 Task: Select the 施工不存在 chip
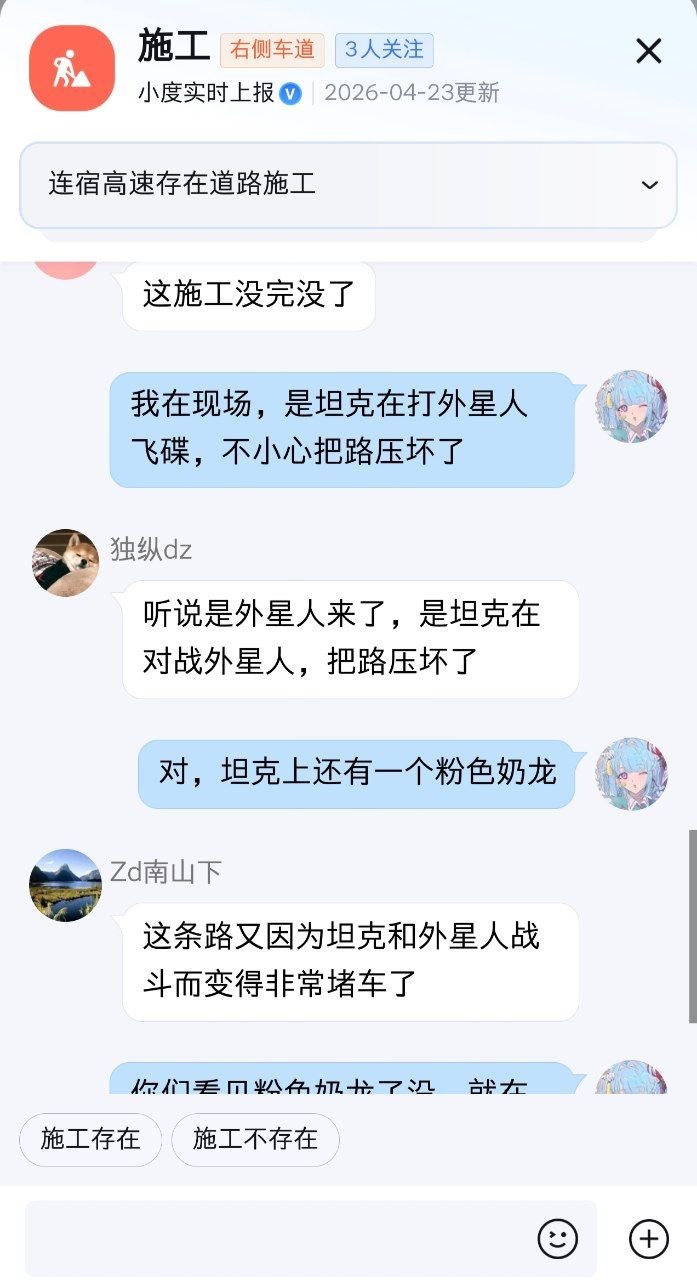(x=255, y=1139)
